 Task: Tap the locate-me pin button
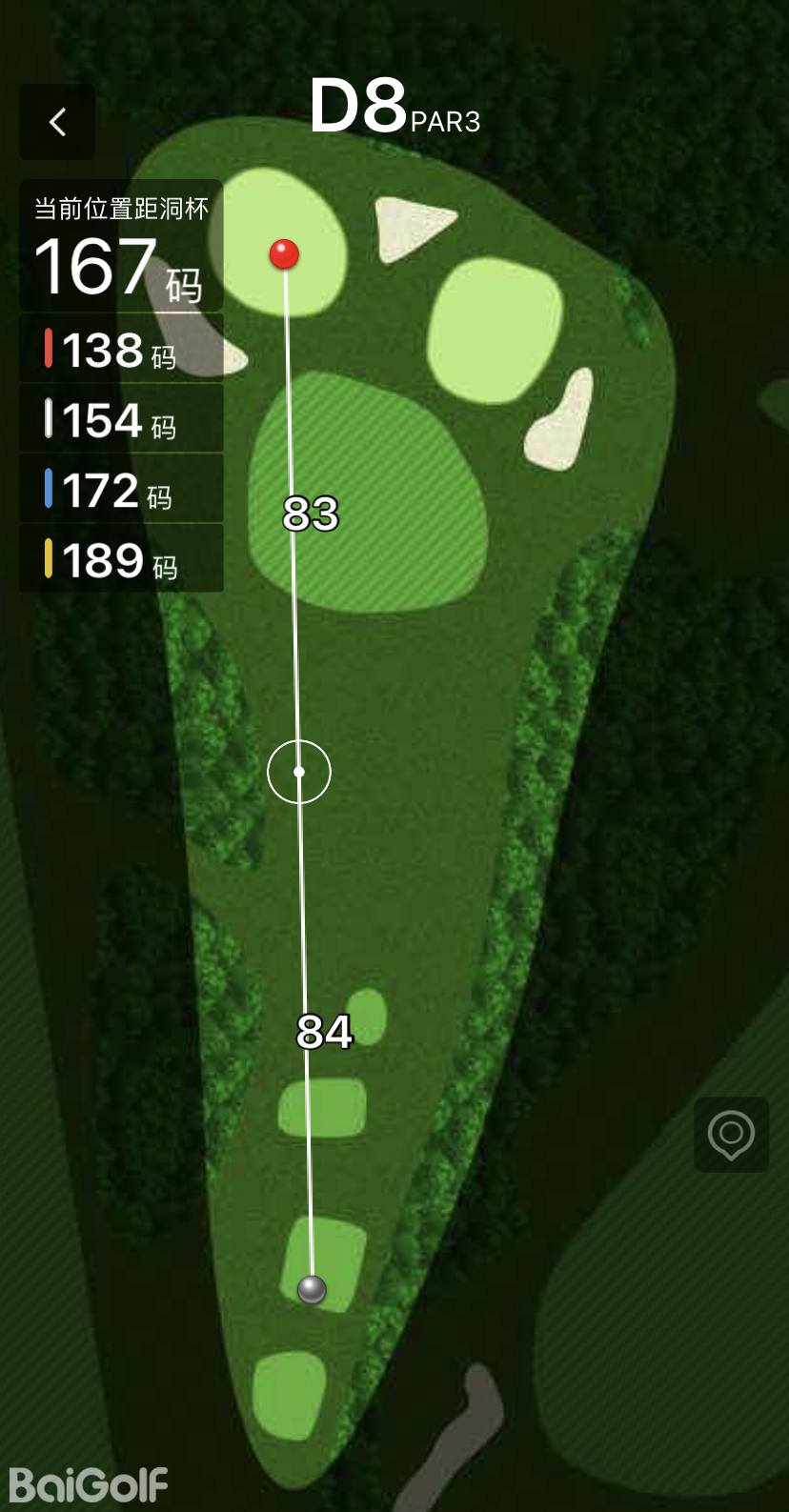[731, 1134]
